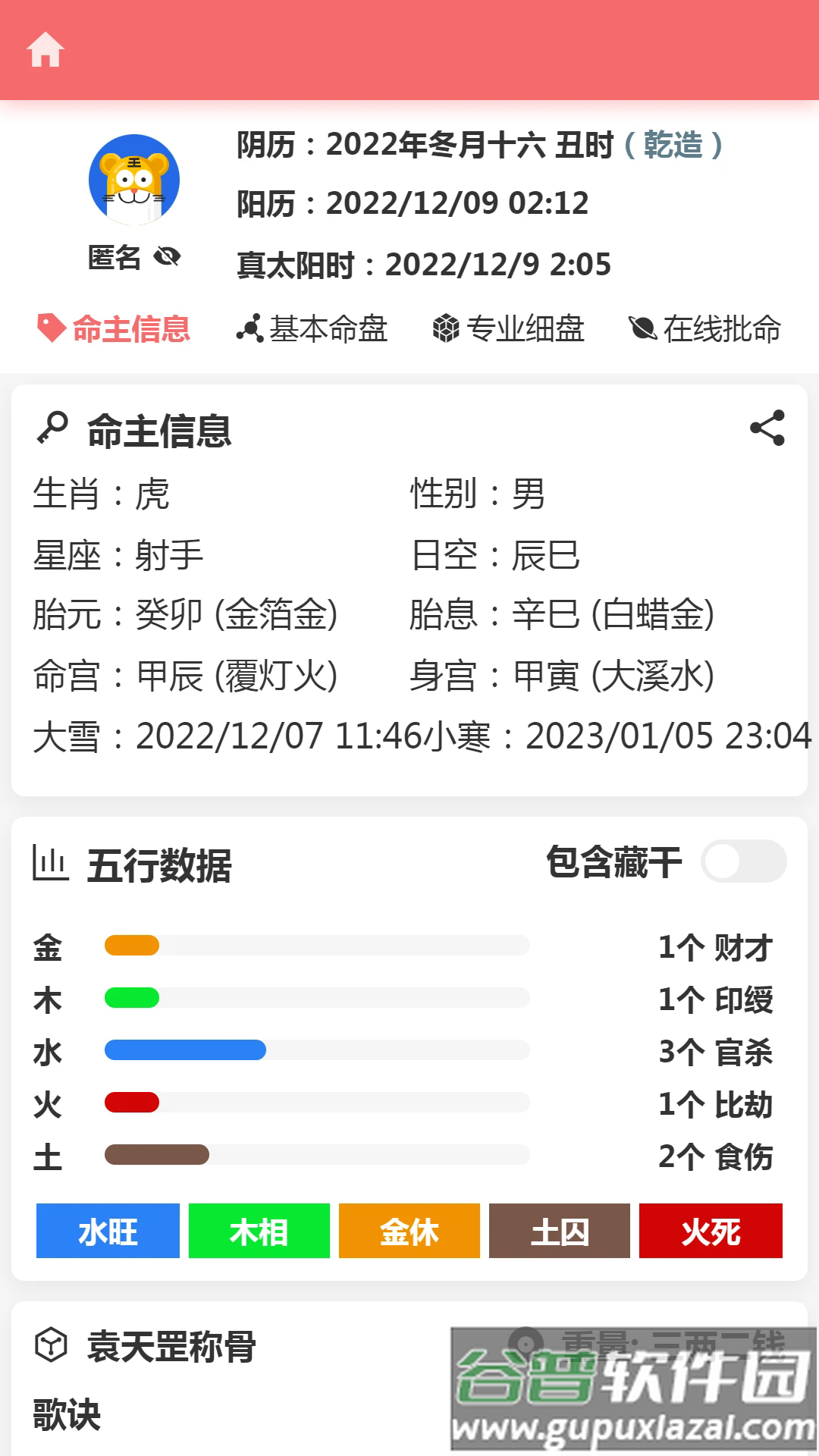Click the 水 element progress bar

click(x=317, y=1051)
